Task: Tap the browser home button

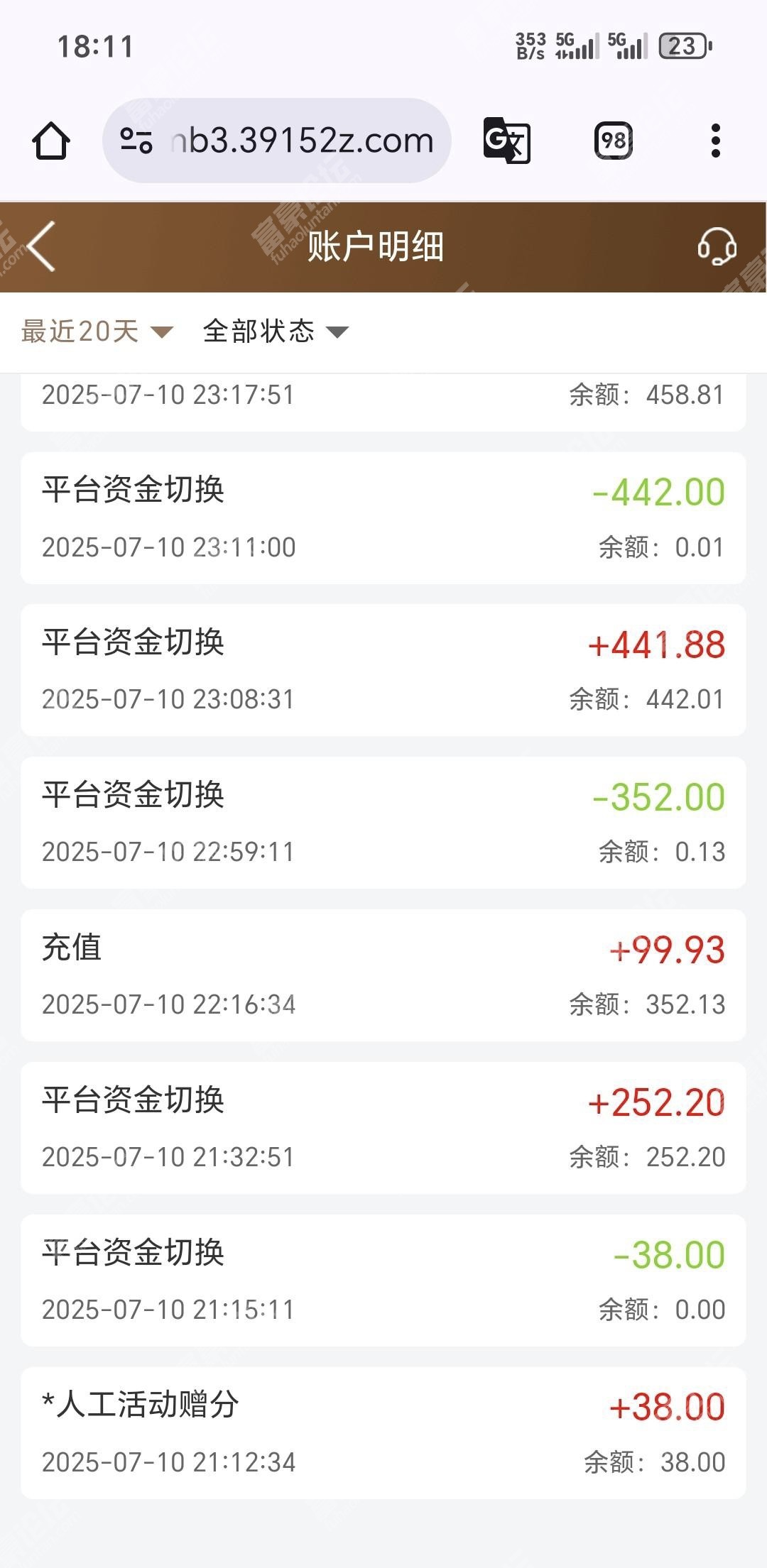Action: click(x=51, y=141)
